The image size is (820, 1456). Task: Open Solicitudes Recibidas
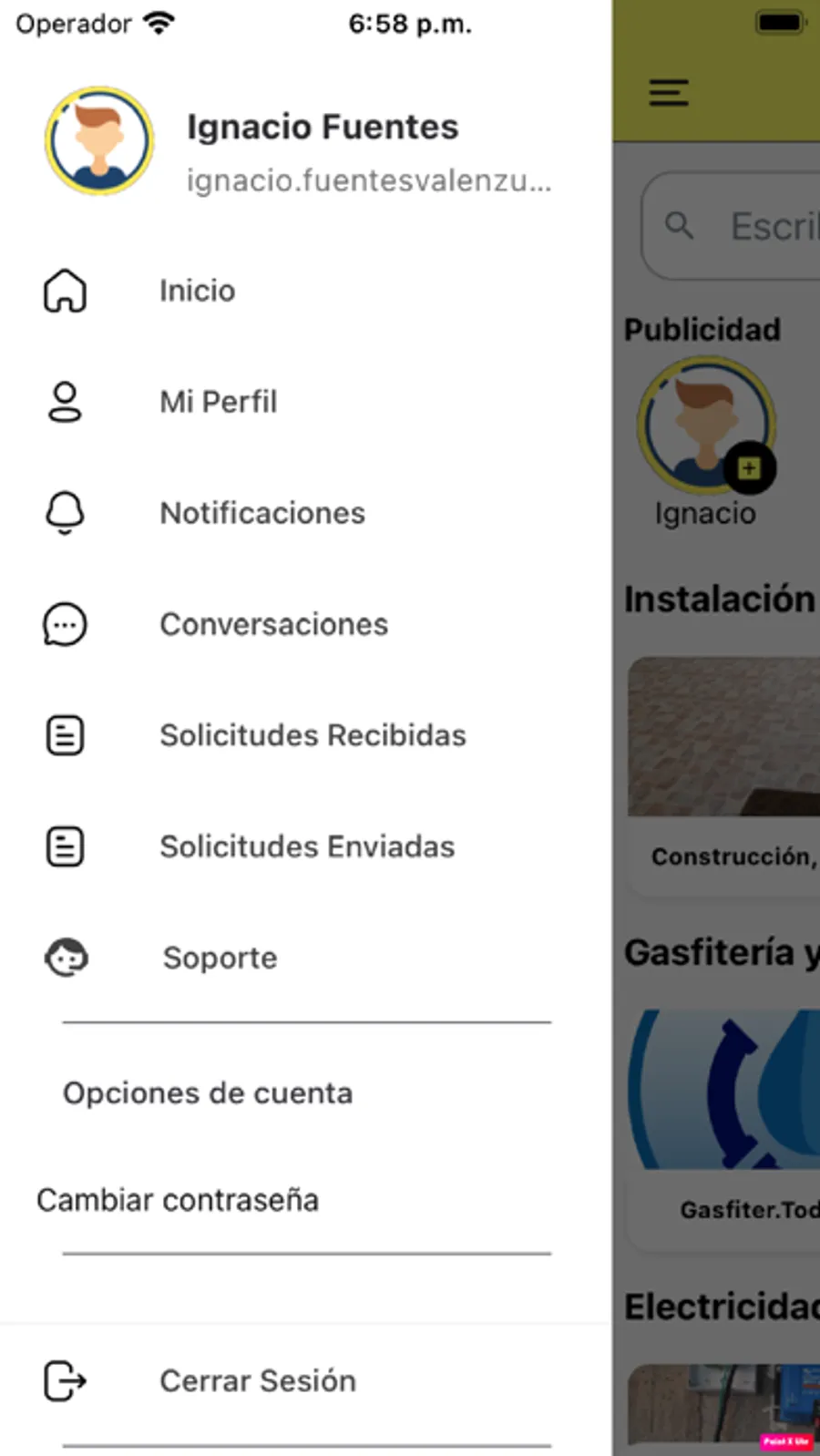tap(313, 735)
